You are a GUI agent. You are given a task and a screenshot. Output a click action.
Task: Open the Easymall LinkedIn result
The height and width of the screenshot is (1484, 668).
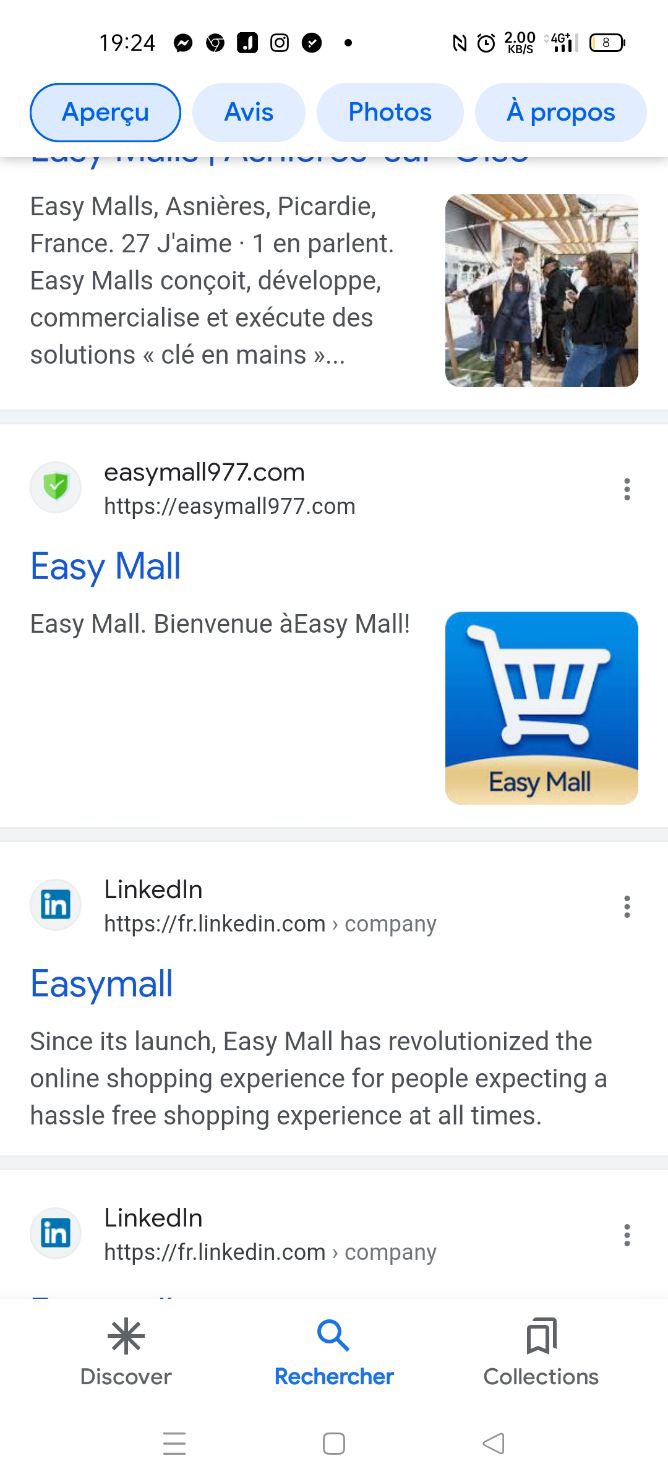(101, 984)
